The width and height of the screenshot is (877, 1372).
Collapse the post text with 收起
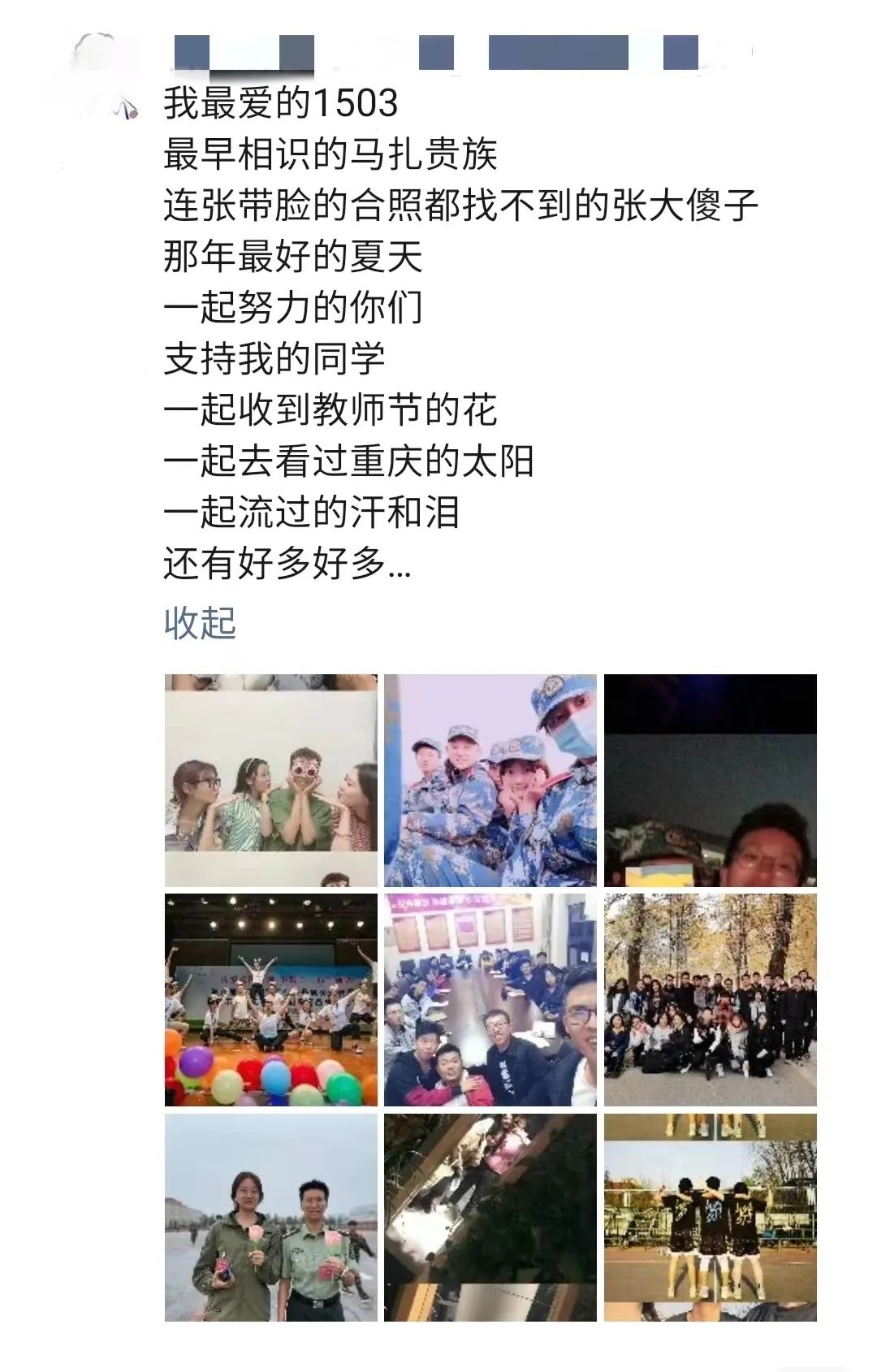[x=200, y=624]
